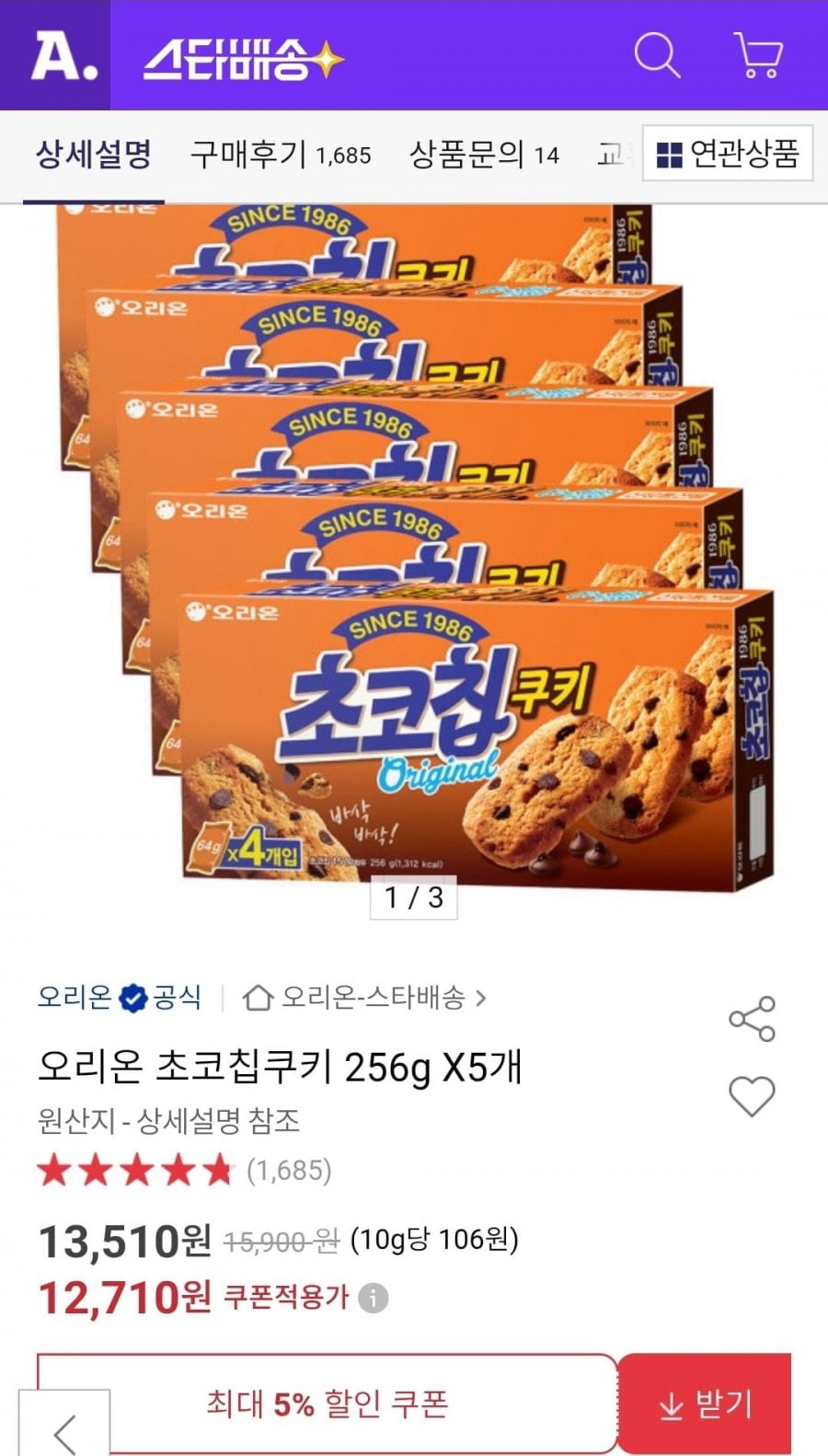
Task: Tap the 스타배송 banner logo
Action: (x=244, y=60)
